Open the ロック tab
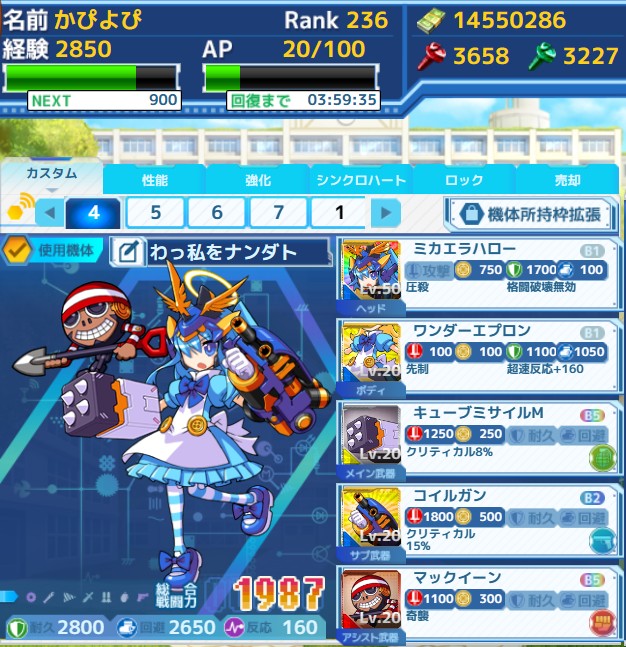This screenshot has width=626, height=647. [463, 180]
